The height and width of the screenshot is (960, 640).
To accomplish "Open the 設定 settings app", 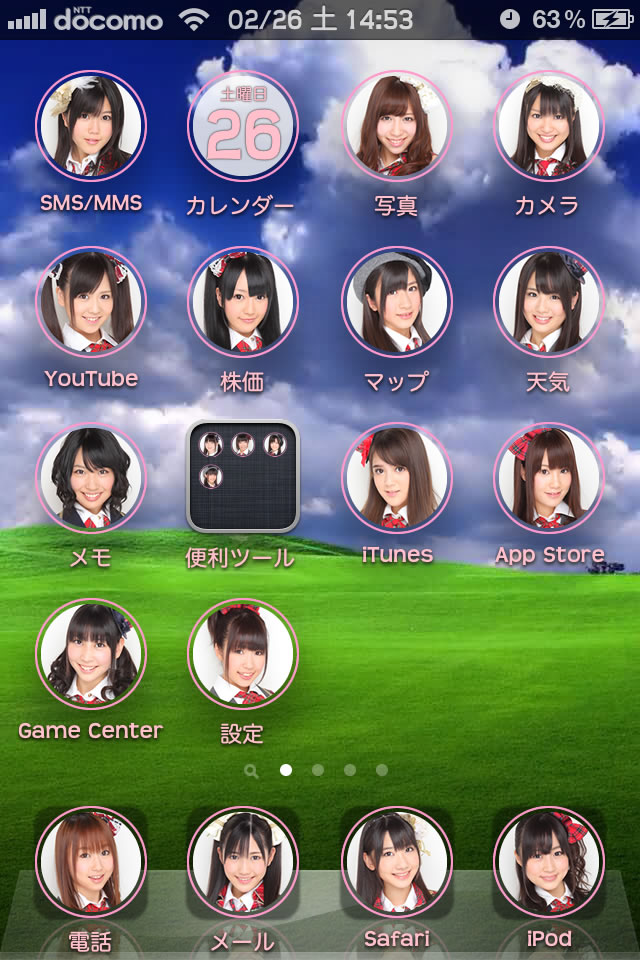I will coord(243,654).
